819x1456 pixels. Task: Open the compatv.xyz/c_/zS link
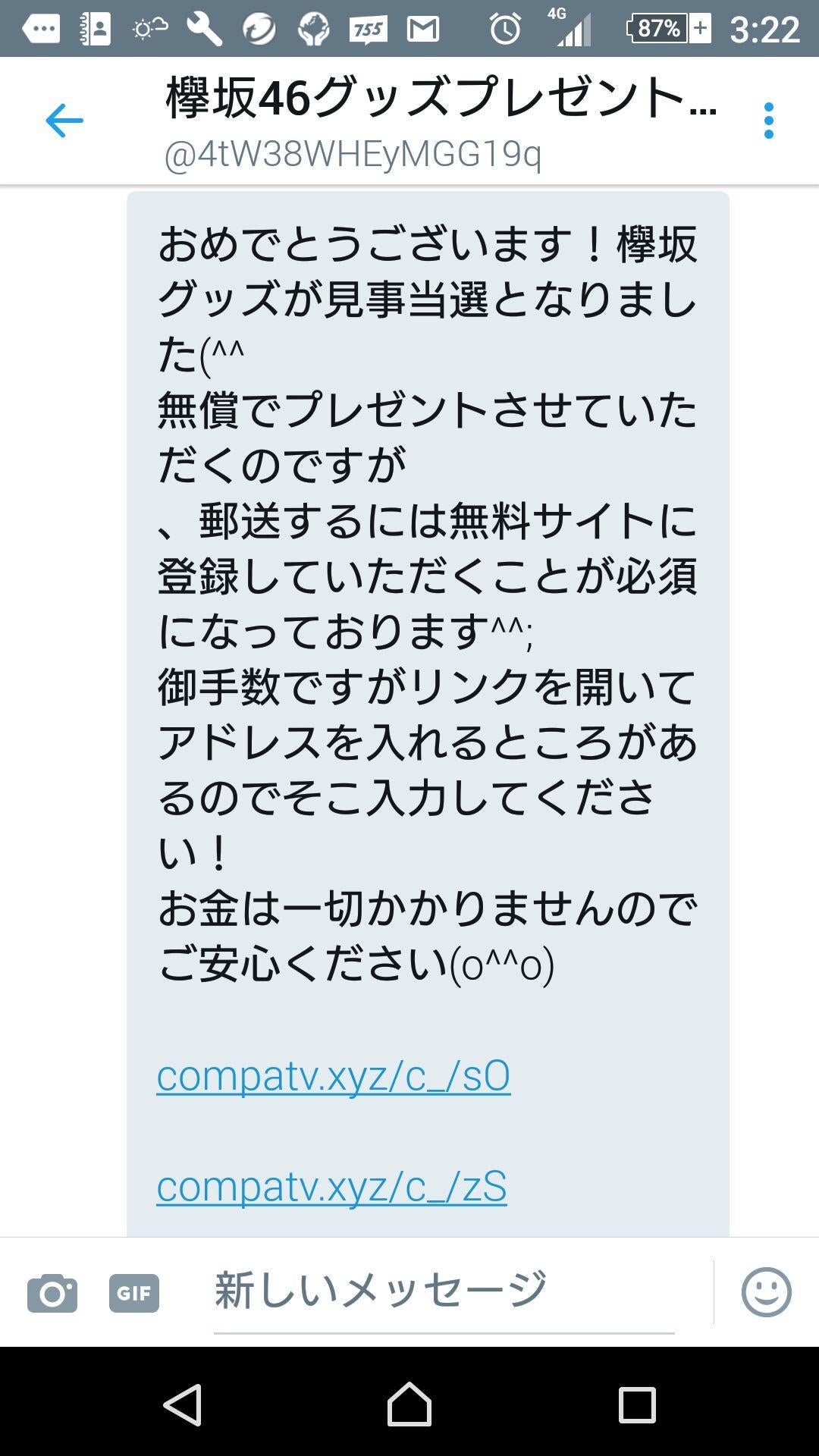pyautogui.click(x=332, y=1185)
